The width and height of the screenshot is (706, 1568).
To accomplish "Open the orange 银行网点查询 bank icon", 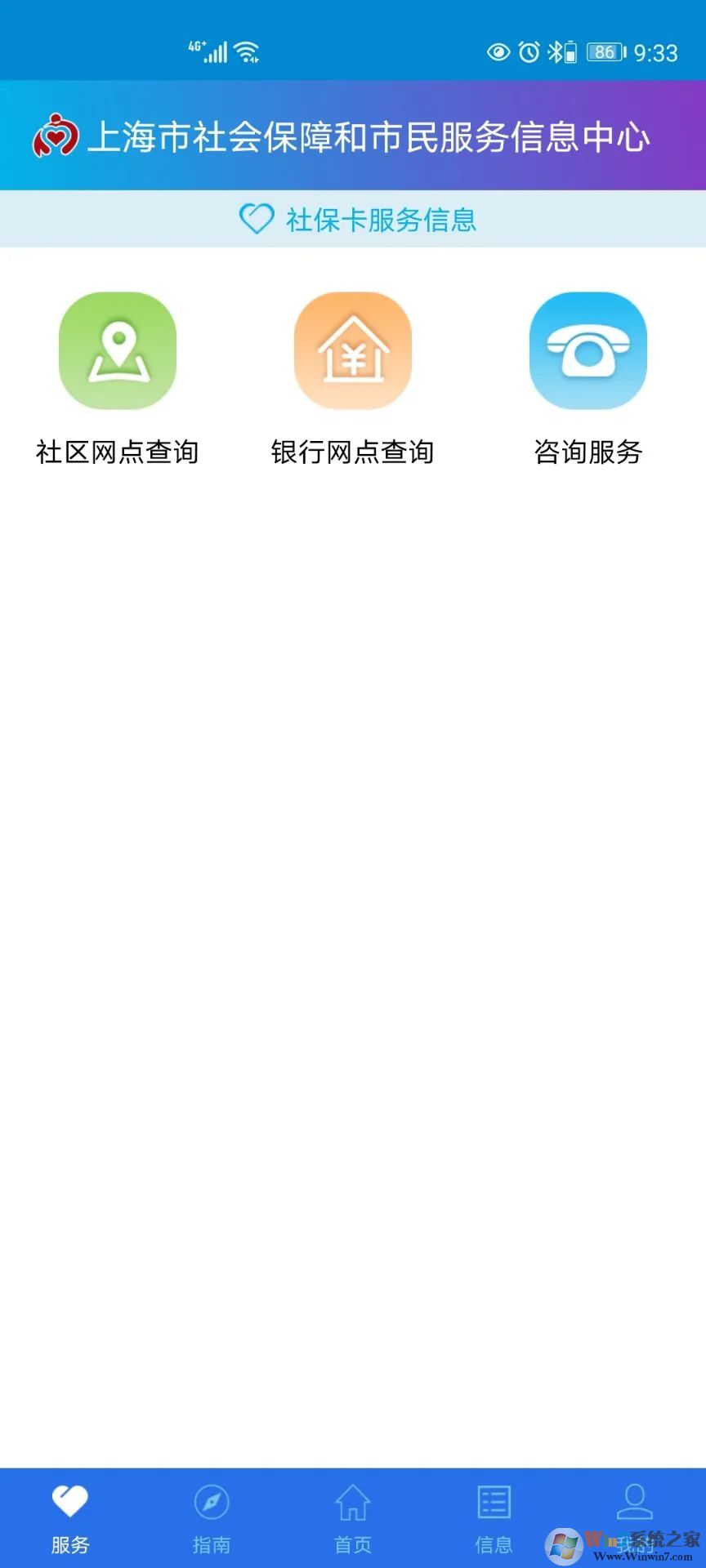I will [353, 350].
